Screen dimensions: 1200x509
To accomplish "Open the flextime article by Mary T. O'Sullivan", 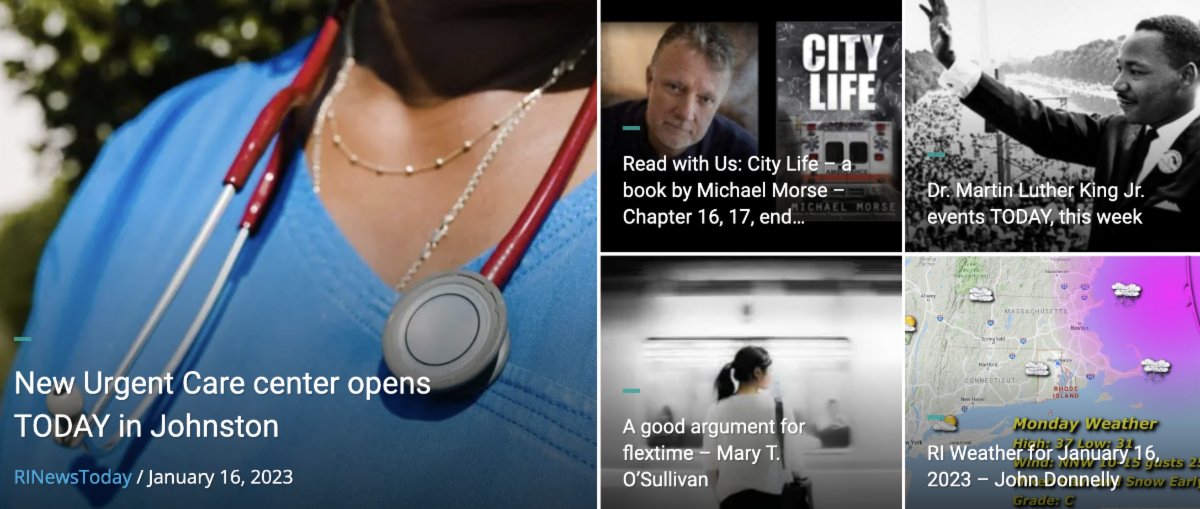I will pyautogui.click(x=713, y=453).
